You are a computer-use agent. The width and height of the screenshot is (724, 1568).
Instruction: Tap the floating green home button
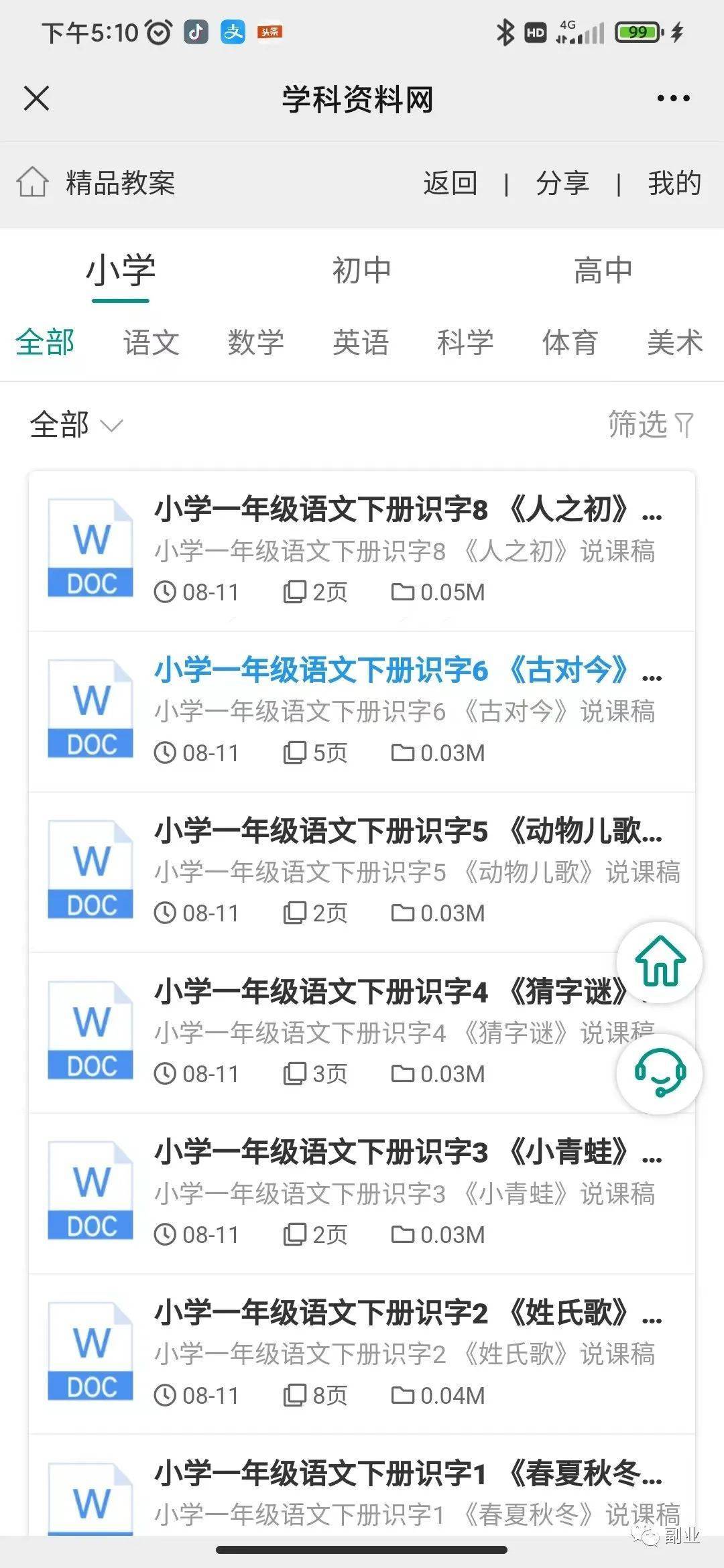(x=660, y=962)
